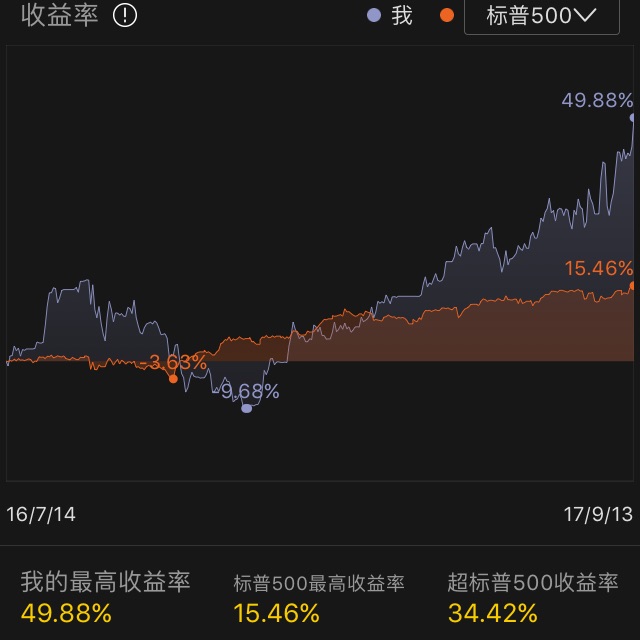The width and height of the screenshot is (640, 640).
Task: Open the info icon next to 收益率
Action: pos(125,16)
